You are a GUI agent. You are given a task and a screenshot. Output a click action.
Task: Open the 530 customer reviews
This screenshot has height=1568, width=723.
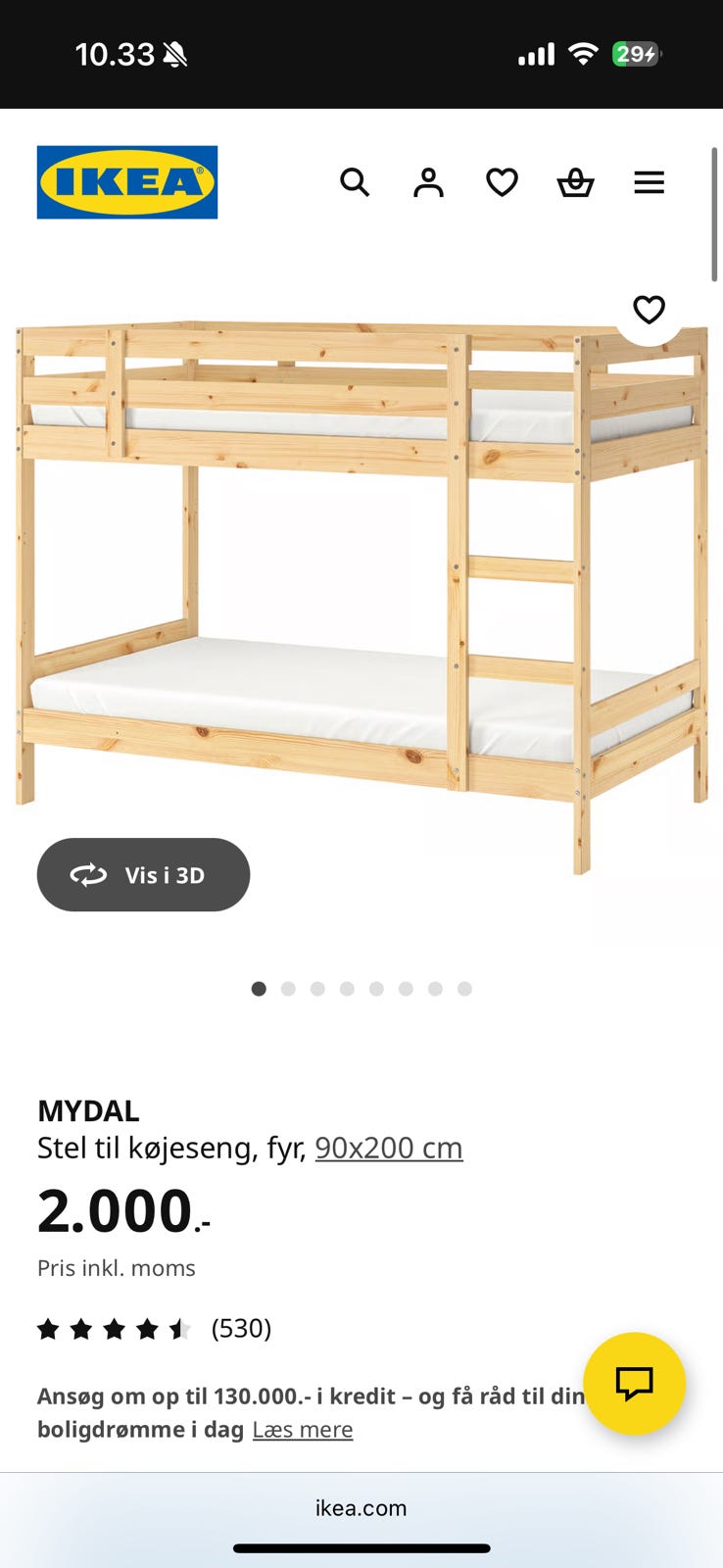coord(241,1329)
